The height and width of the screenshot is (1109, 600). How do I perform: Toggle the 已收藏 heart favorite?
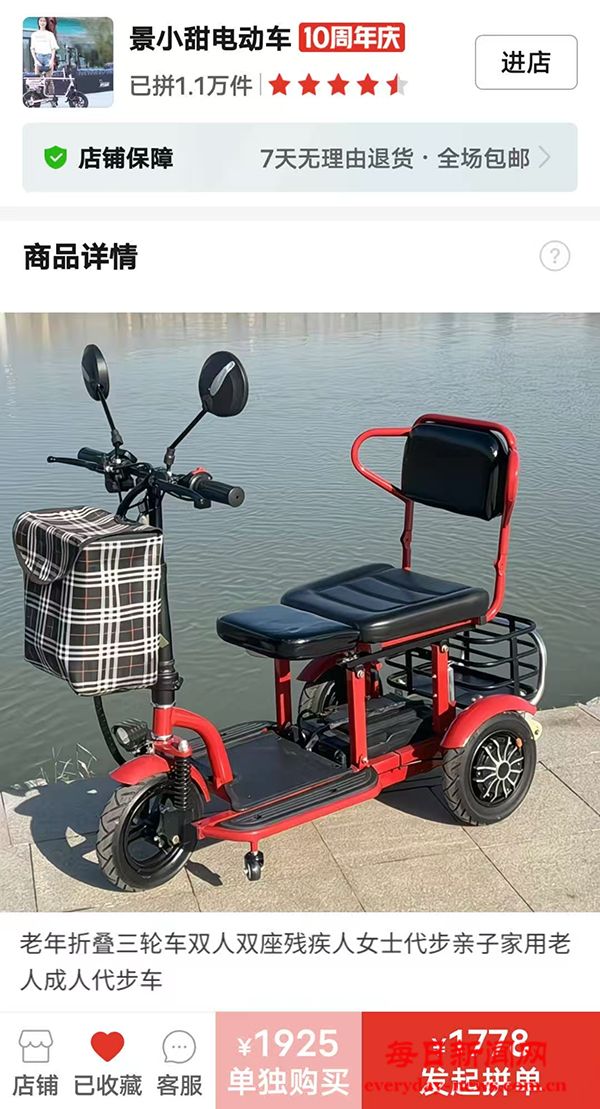point(107,1061)
